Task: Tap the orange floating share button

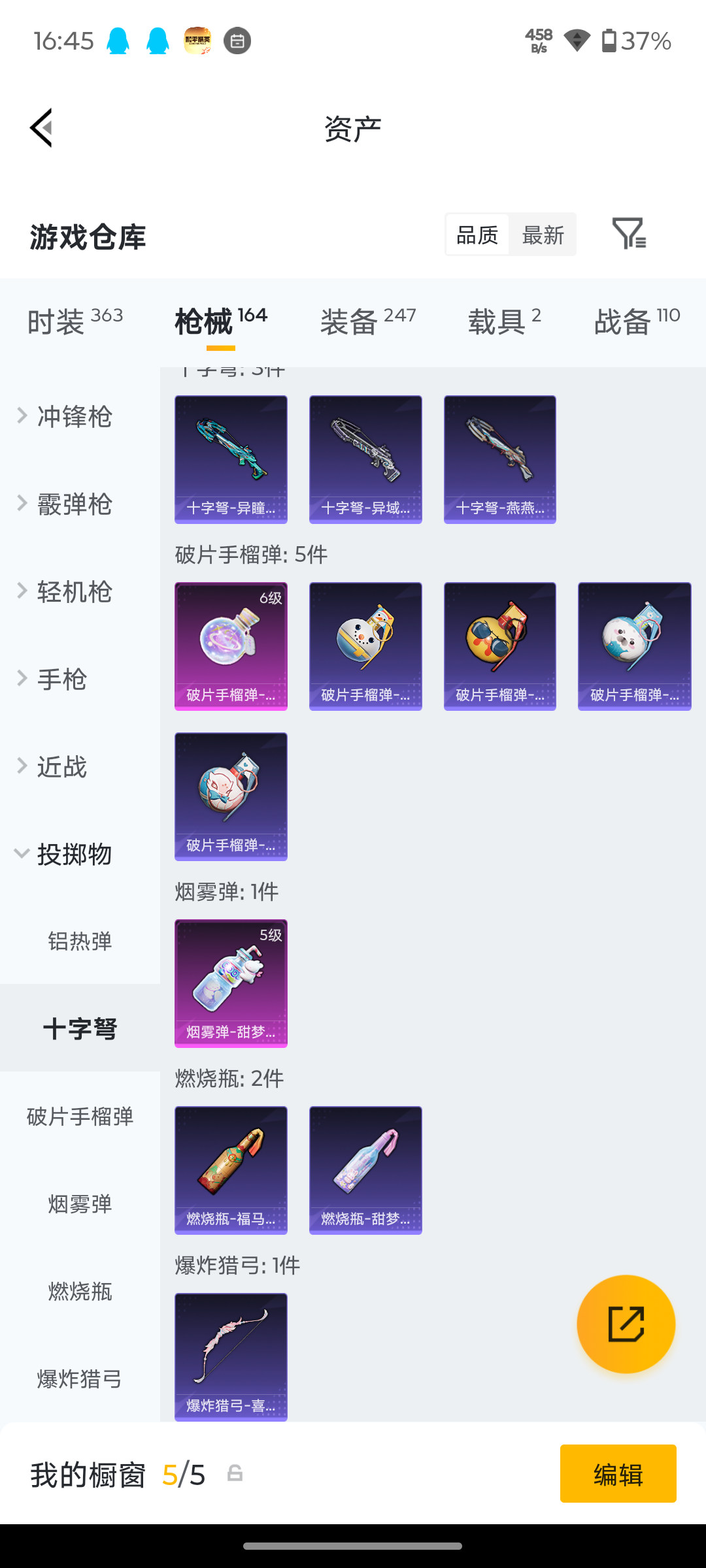Action: click(626, 1324)
